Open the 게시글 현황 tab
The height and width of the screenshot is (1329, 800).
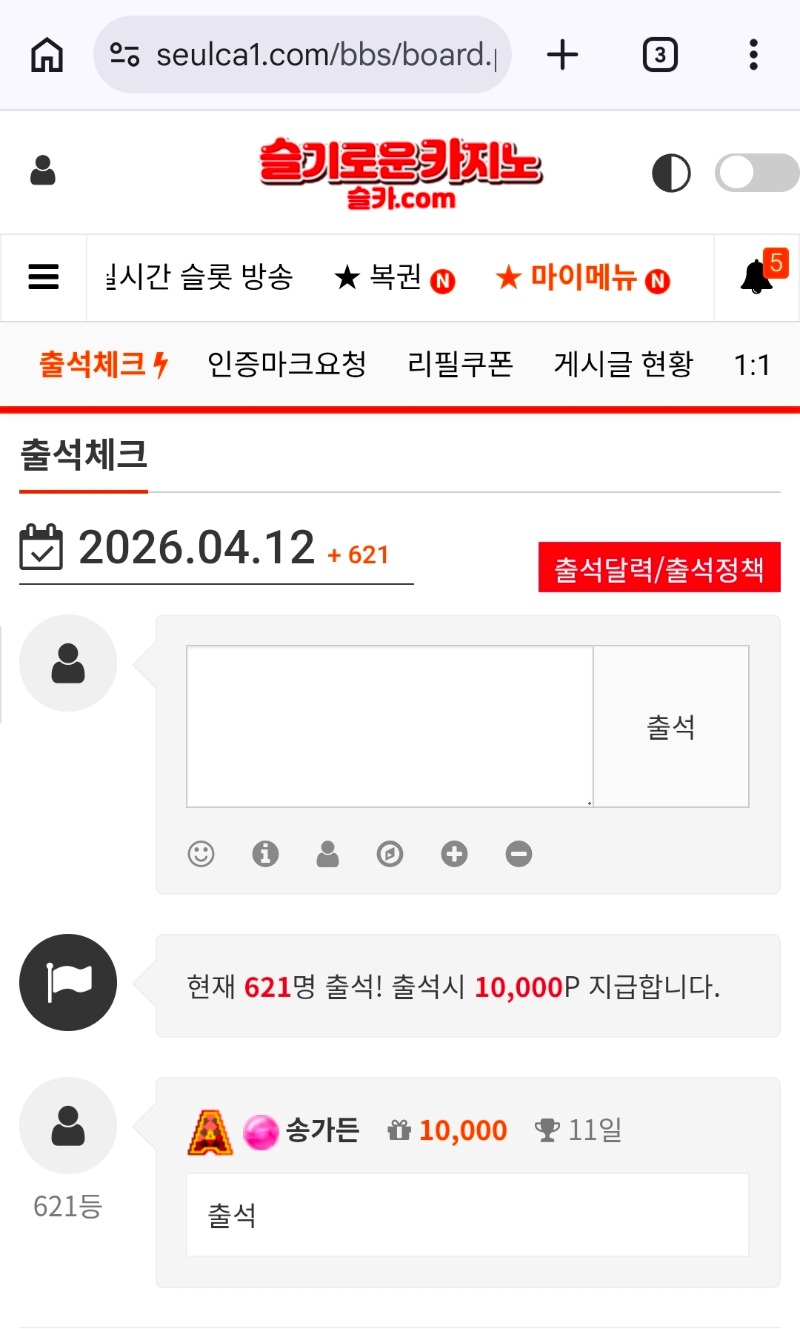pyautogui.click(x=623, y=365)
